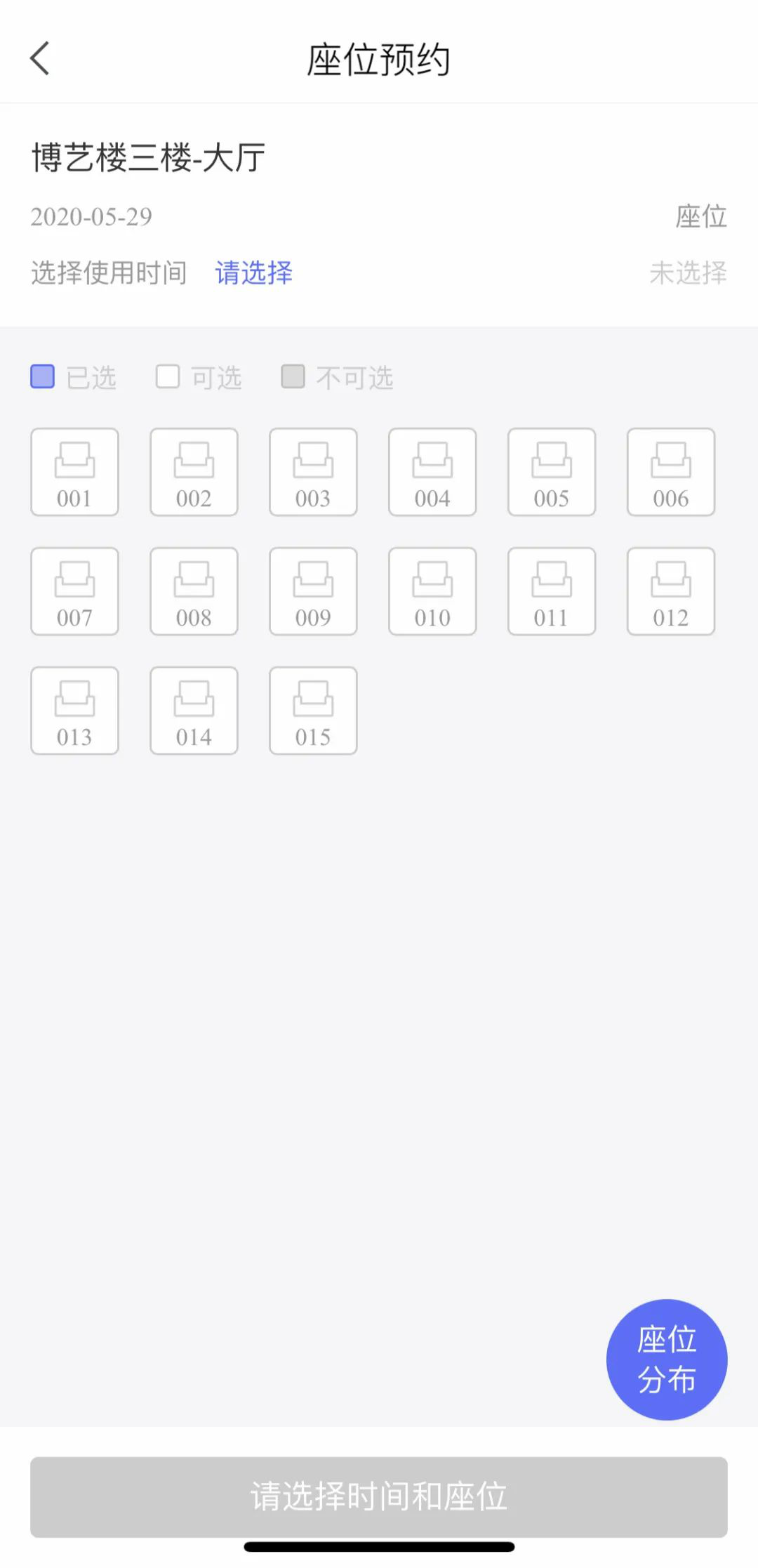Pick seat 008

click(x=194, y=591)
